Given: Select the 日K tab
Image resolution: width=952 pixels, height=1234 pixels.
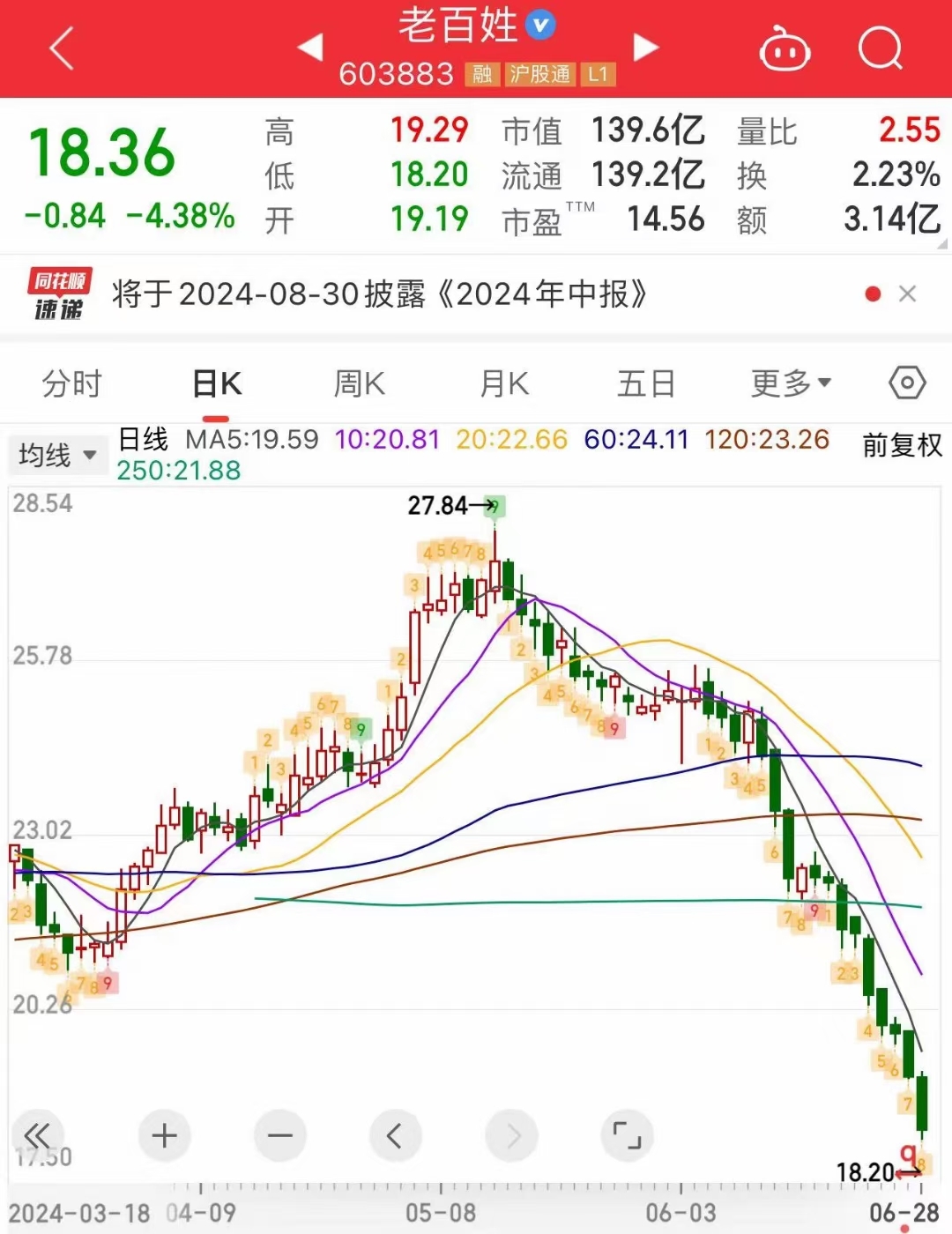Looking at the screenshot, I should point(217,384).
